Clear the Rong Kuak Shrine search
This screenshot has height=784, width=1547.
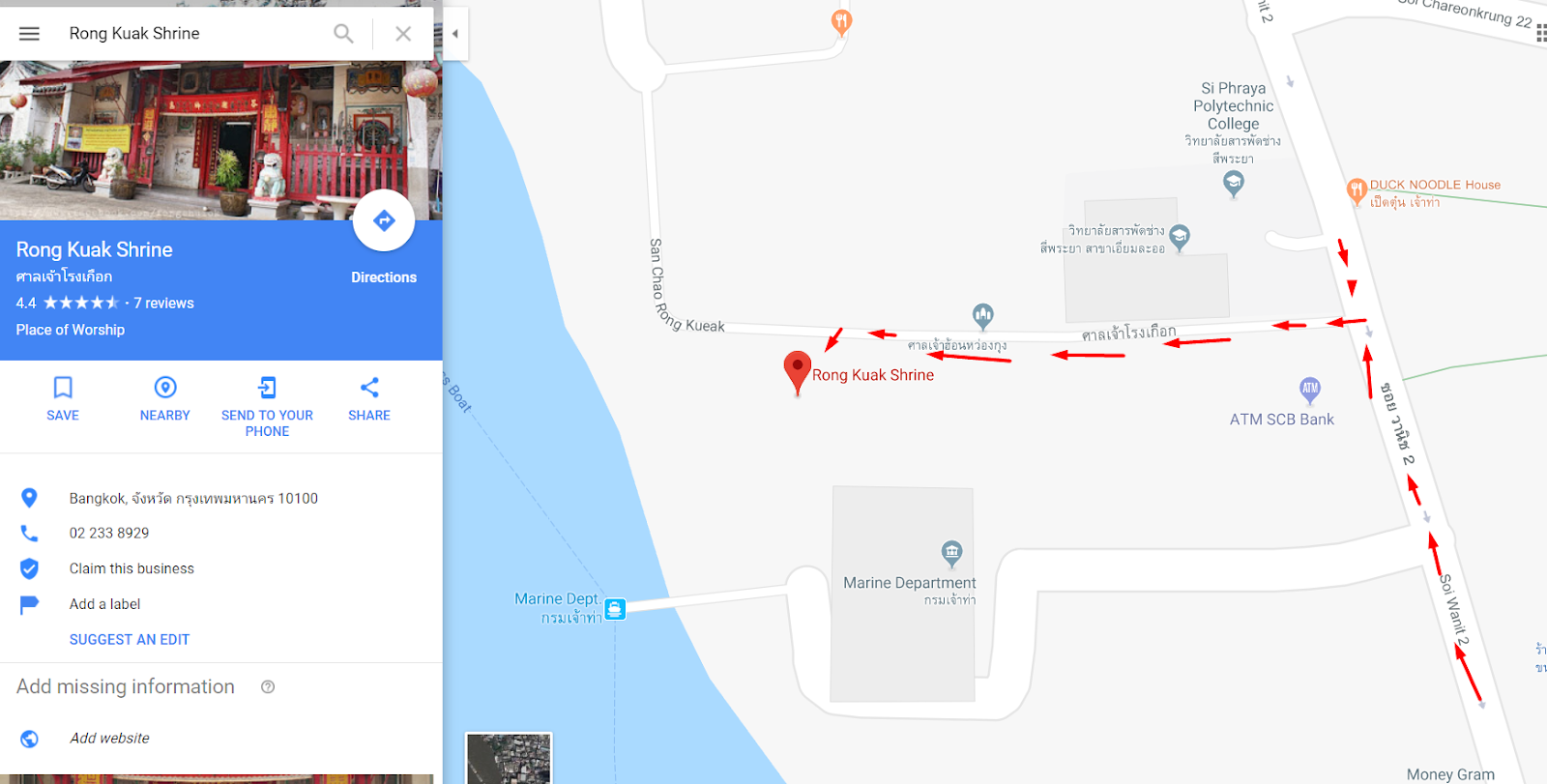pyautogui.click(x=403, y=34)
